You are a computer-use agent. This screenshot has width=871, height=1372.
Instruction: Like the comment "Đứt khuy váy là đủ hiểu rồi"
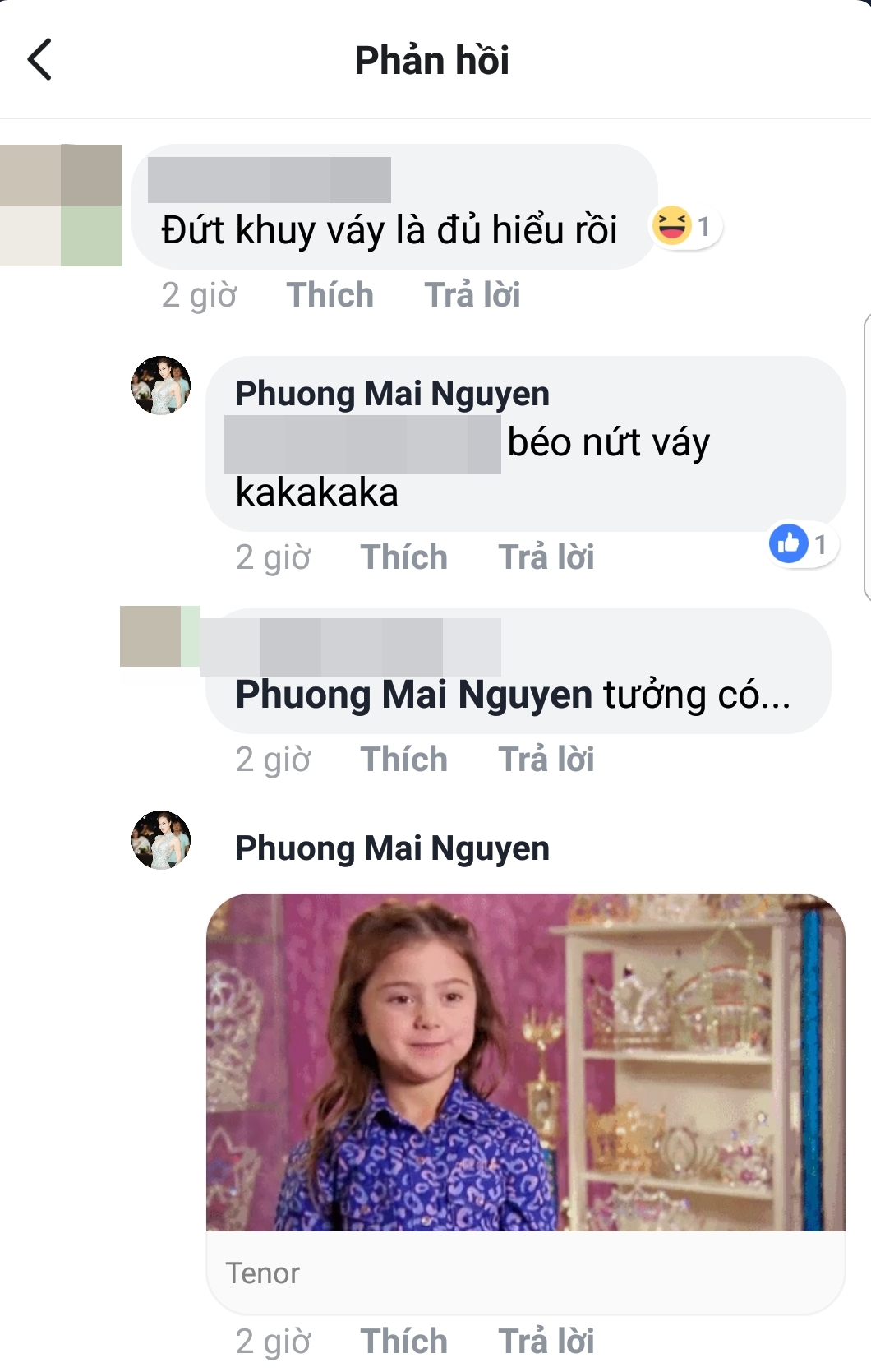(330, 295)
